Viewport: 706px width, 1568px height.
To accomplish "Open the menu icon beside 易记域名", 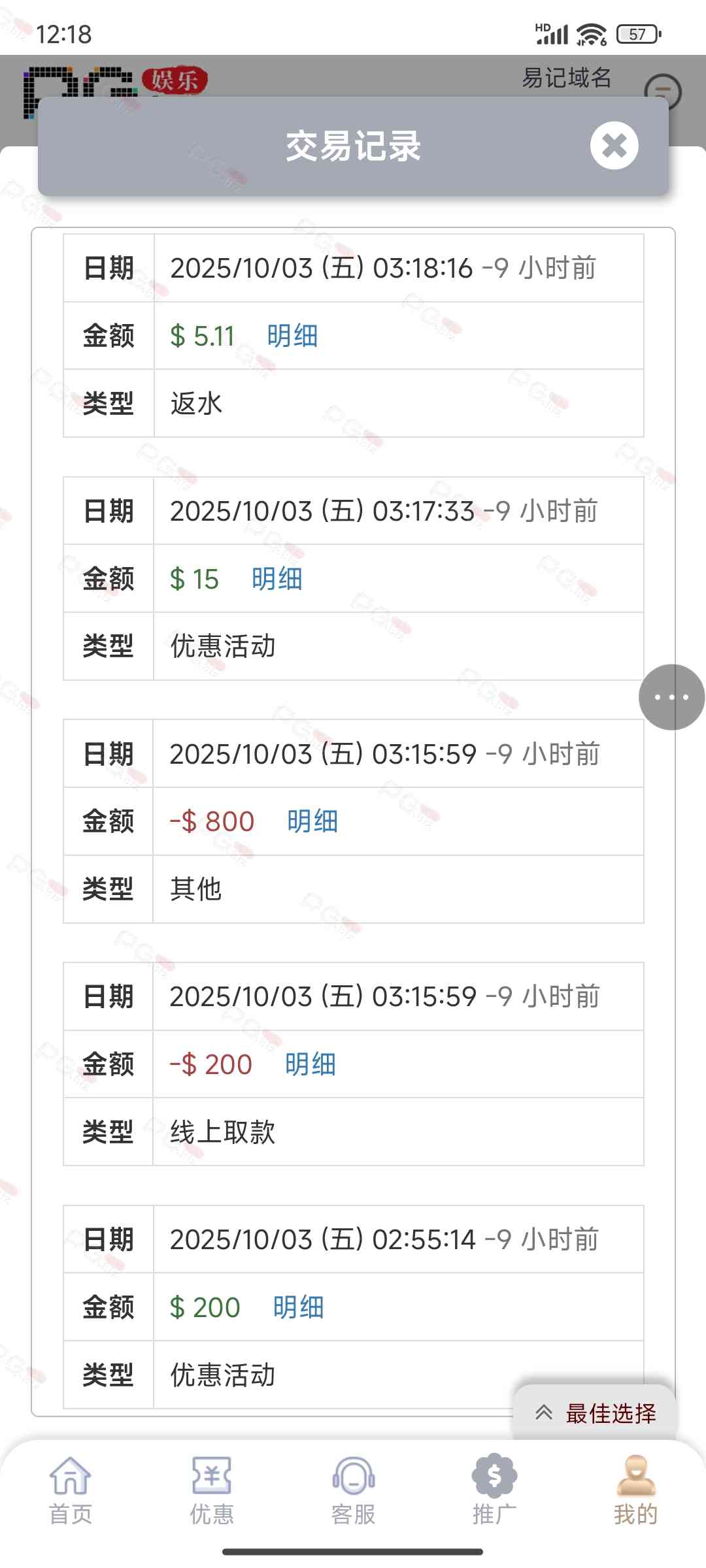I will click(x=662, y=91).
